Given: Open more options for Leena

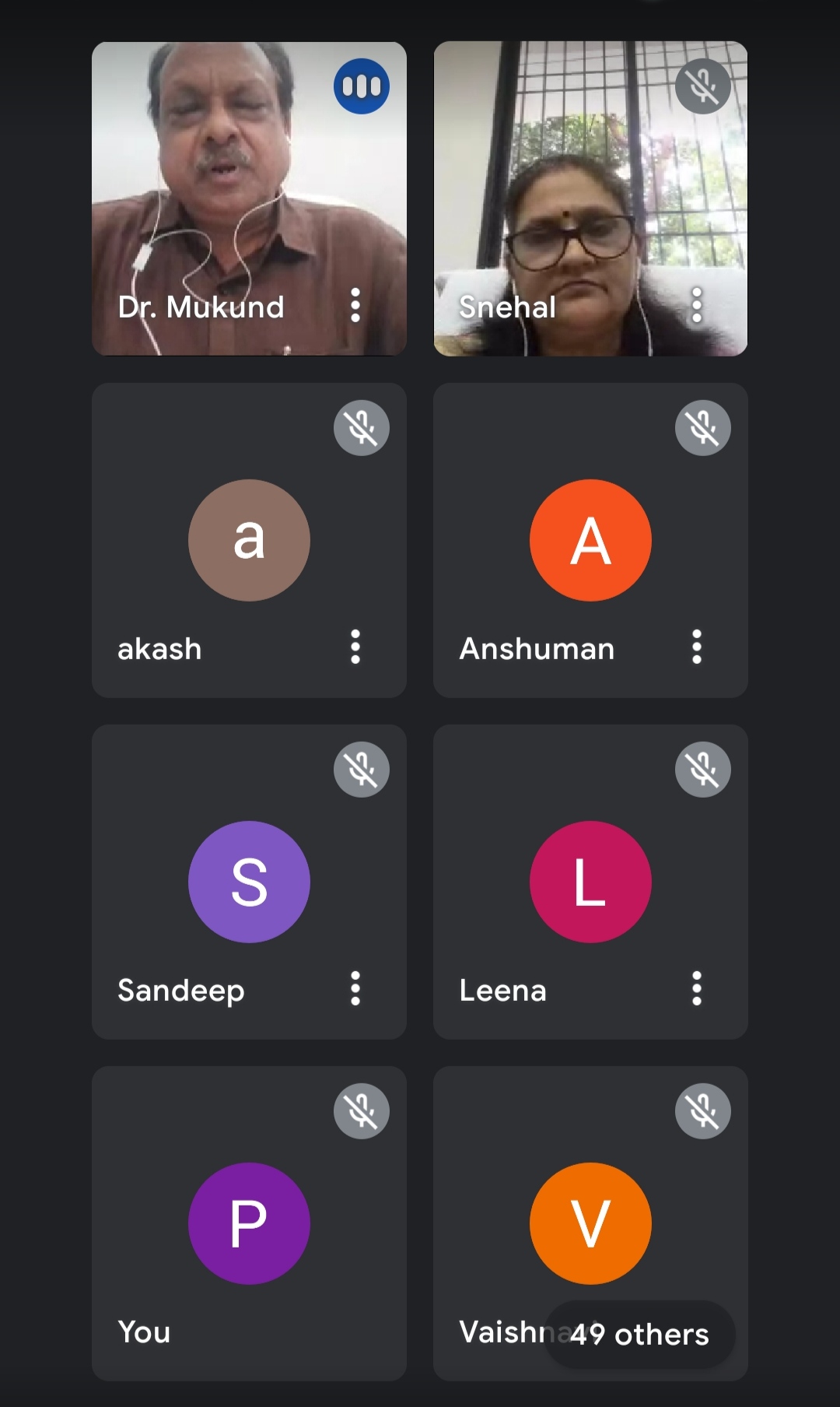Looking at the screenshot, I should point(697,988).
